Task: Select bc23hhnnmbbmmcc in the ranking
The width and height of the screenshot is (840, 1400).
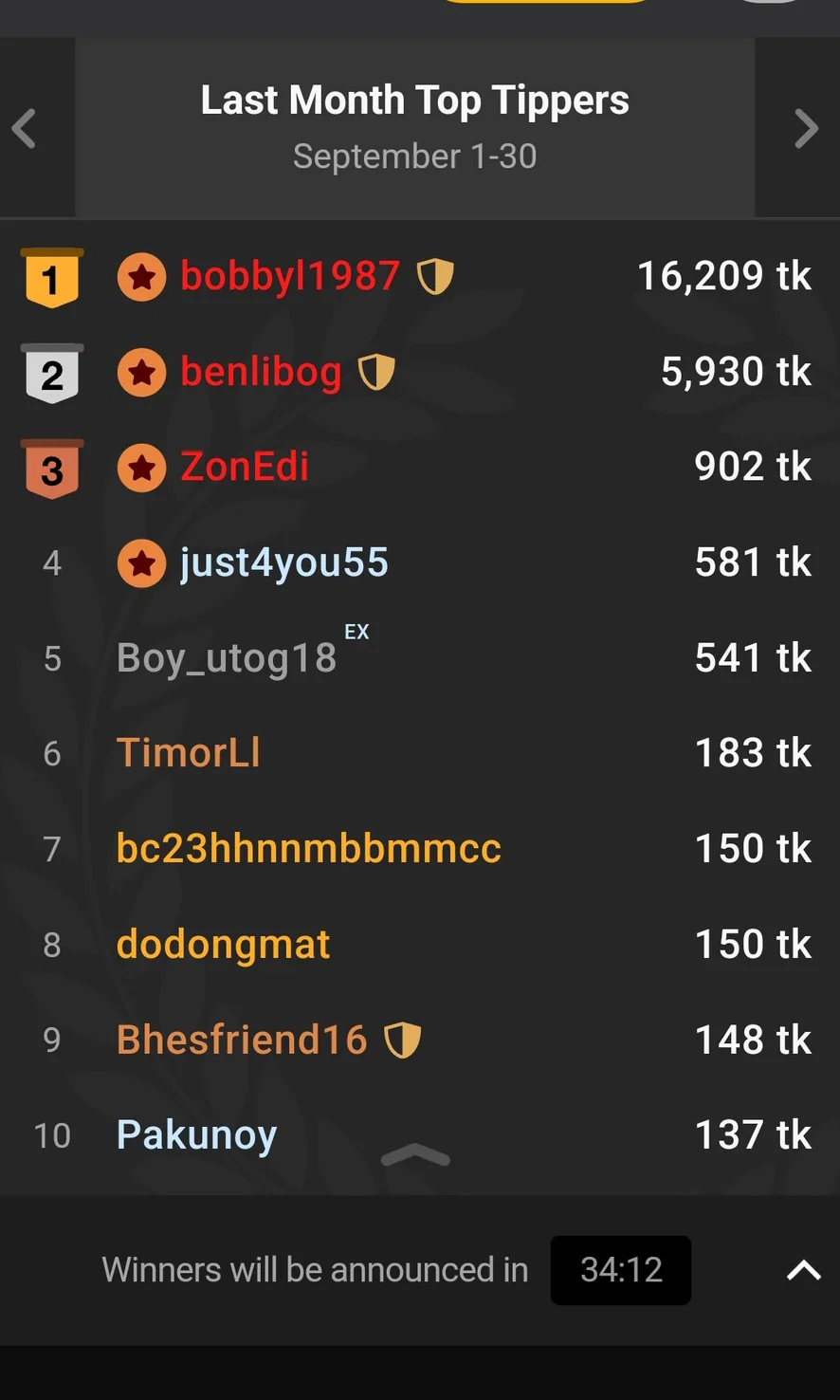Action: [308, 849]
